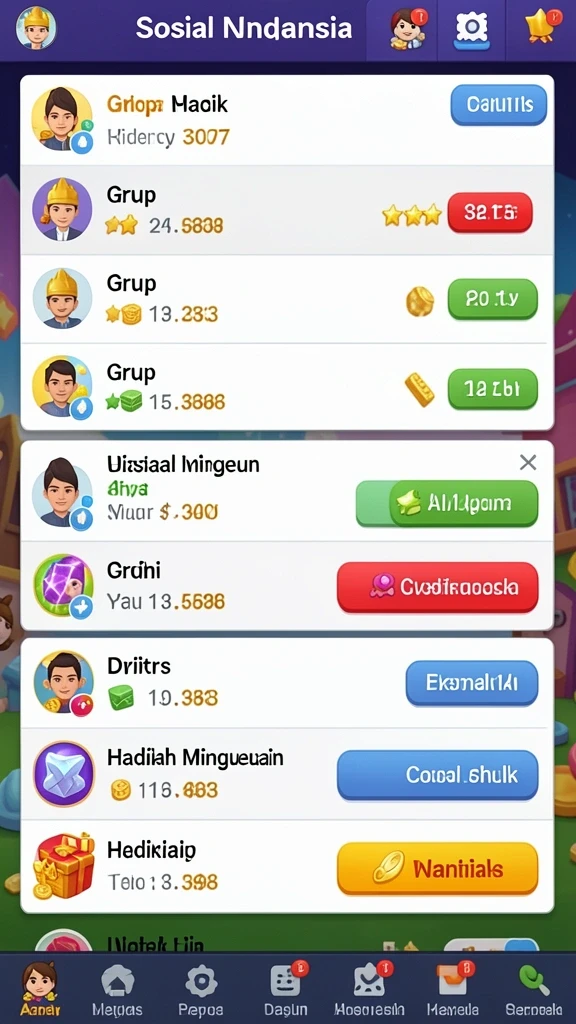The image size is (576, 1024).
Task: Open the Hemeda tab
Action: point(453,990)
